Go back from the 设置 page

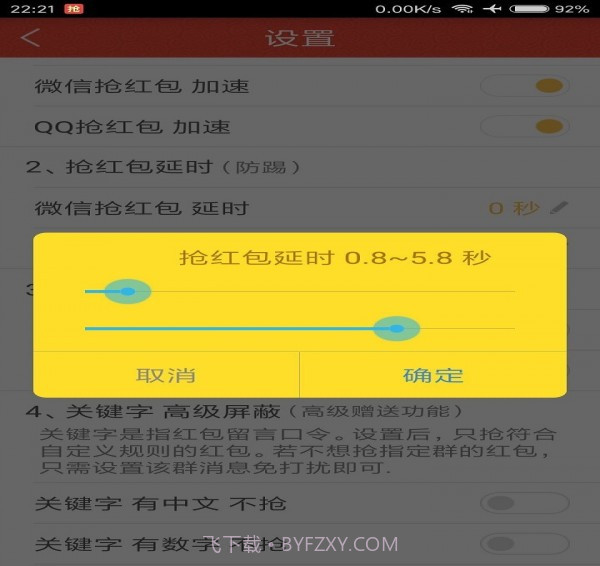tap(31, 39)
